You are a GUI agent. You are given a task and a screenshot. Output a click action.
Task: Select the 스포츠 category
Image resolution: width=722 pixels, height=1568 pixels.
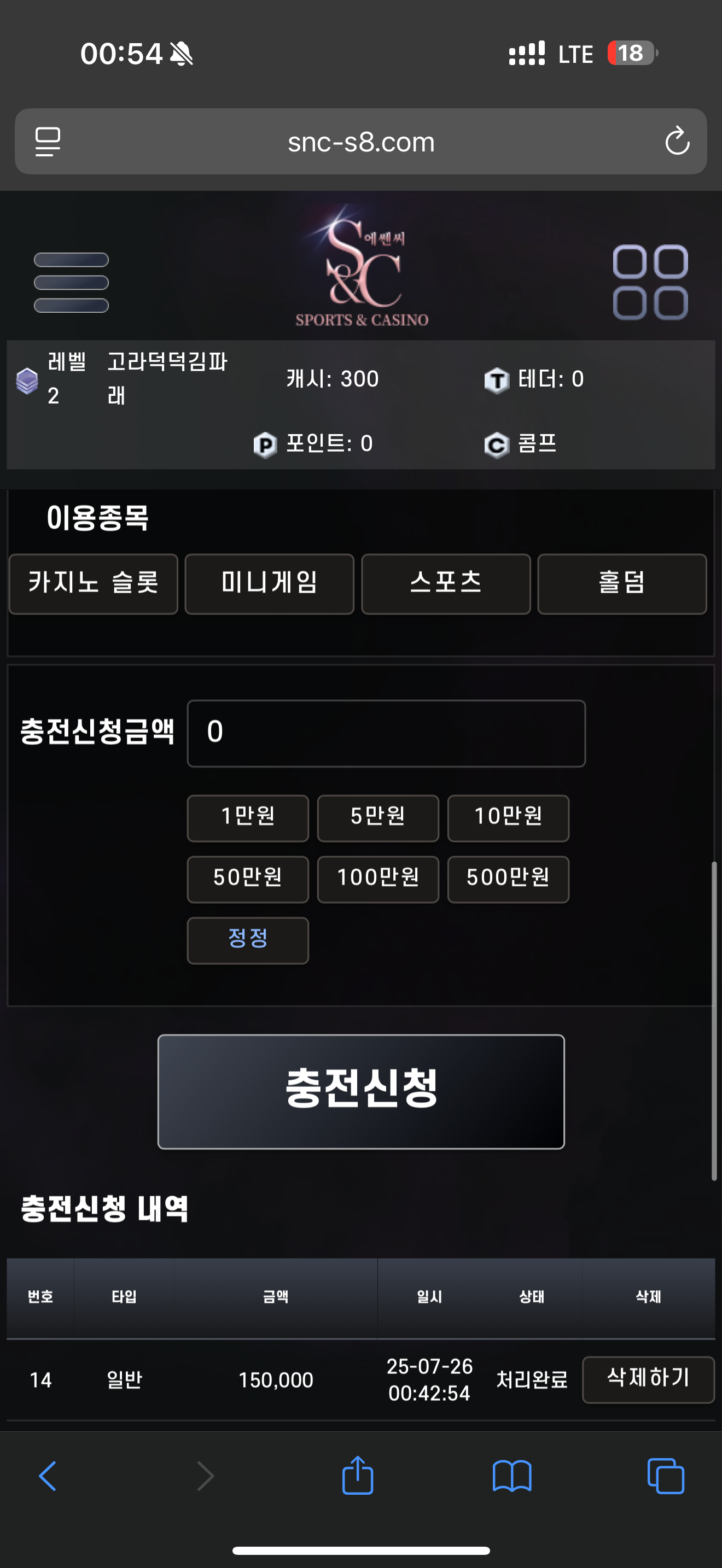[446, 584]
